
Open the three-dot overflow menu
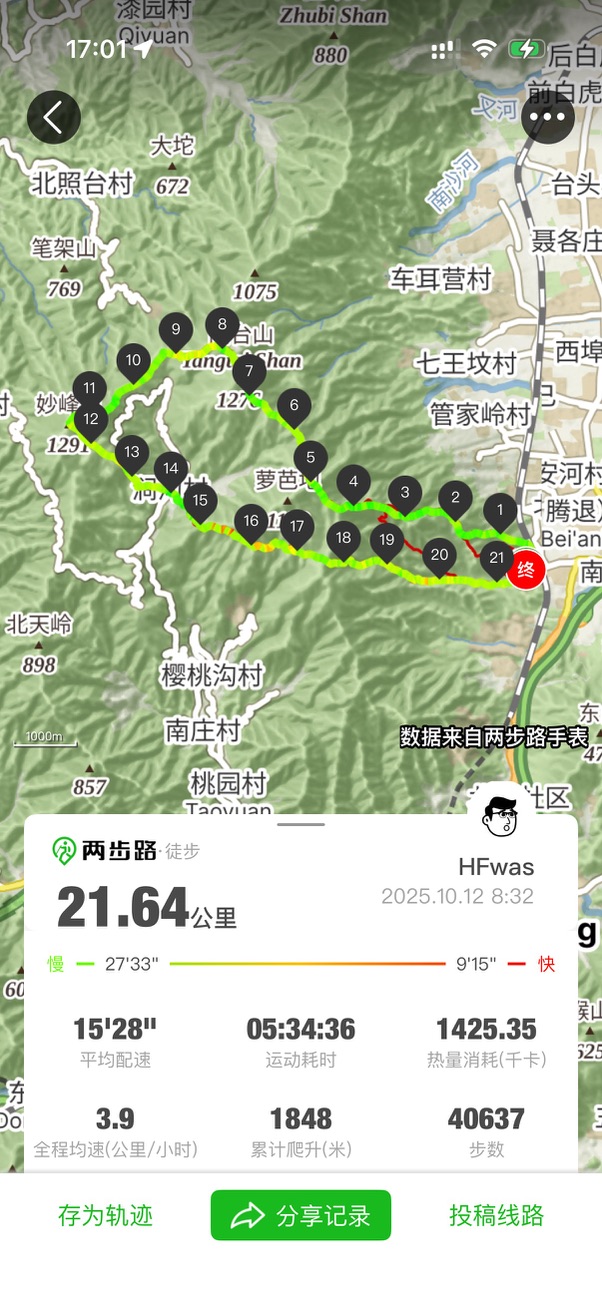(547, 118)
